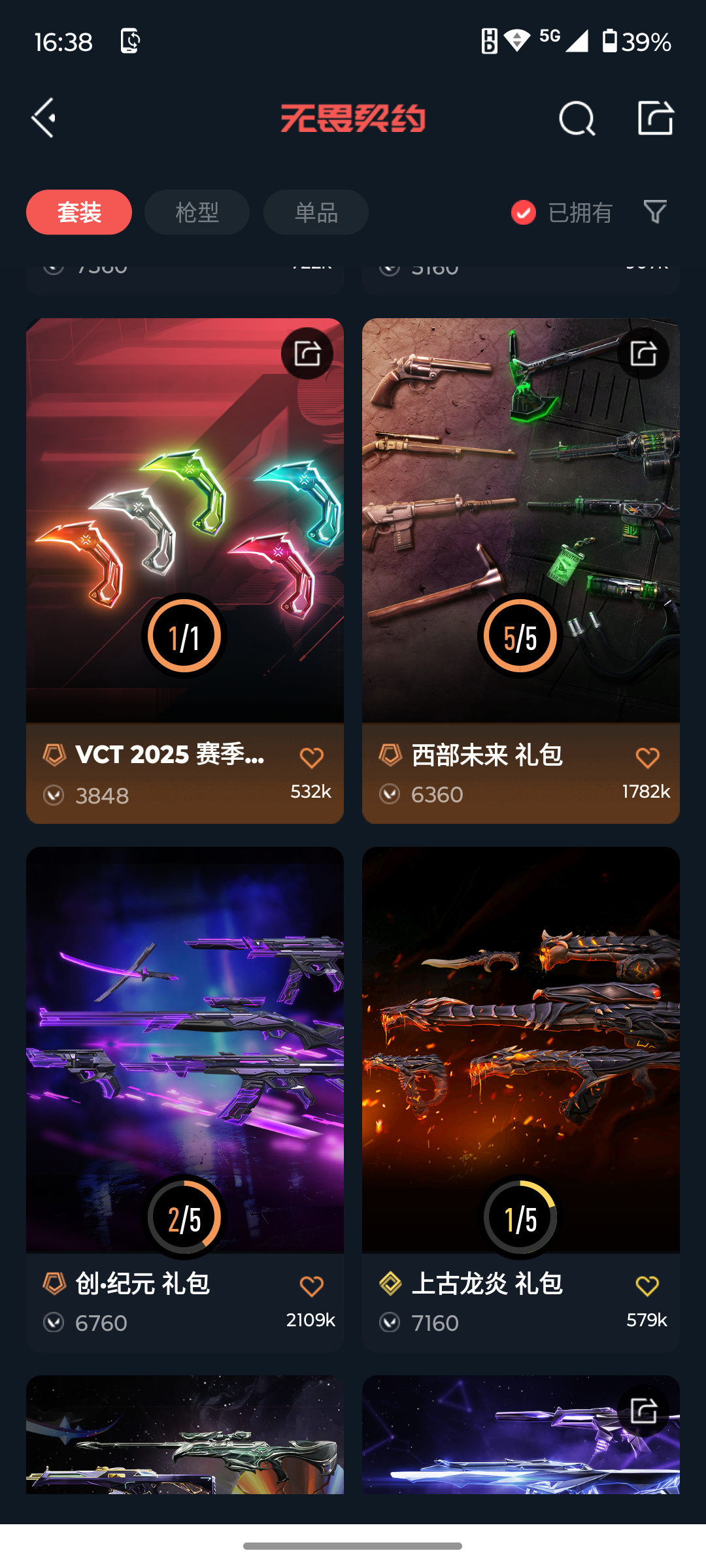Image resolution: width=706 pixels, height=1568 pixels.
Task: Go back using the top-left arrow
Action: (x=44, y=118)
